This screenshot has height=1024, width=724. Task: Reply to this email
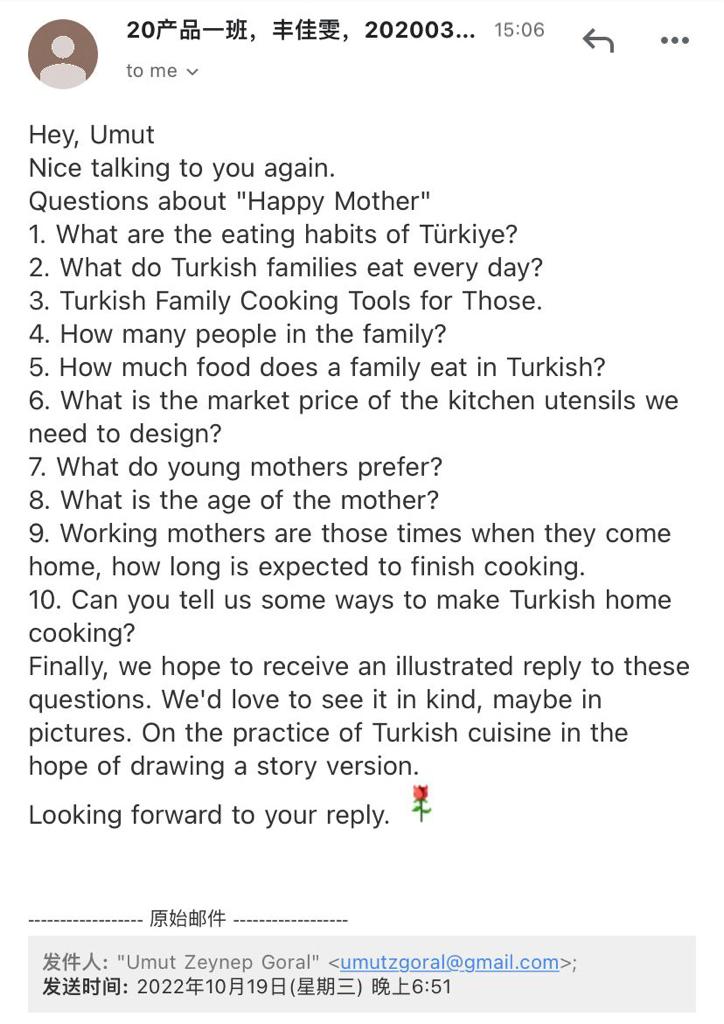click(598, 41)
